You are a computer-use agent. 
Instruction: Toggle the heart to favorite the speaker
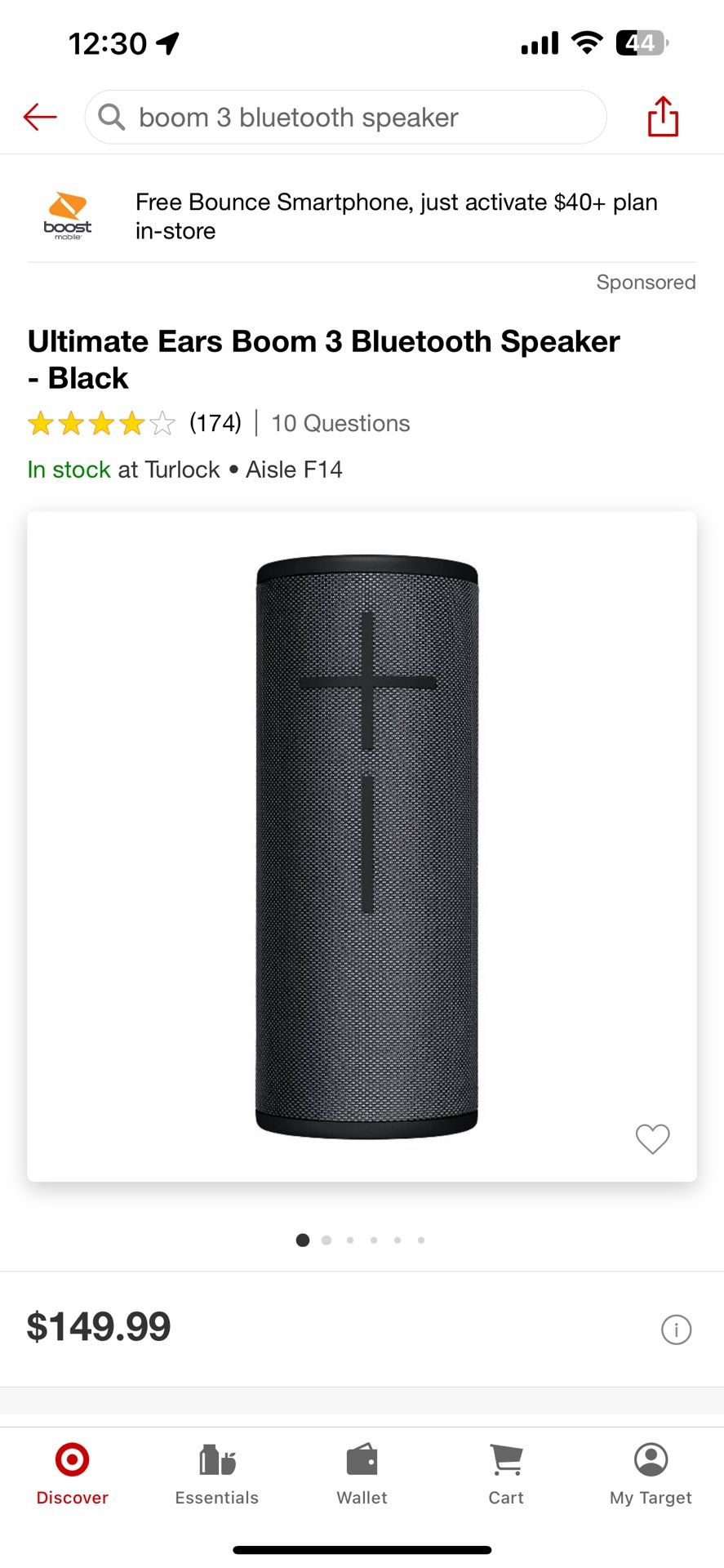tap(652, 1139)
